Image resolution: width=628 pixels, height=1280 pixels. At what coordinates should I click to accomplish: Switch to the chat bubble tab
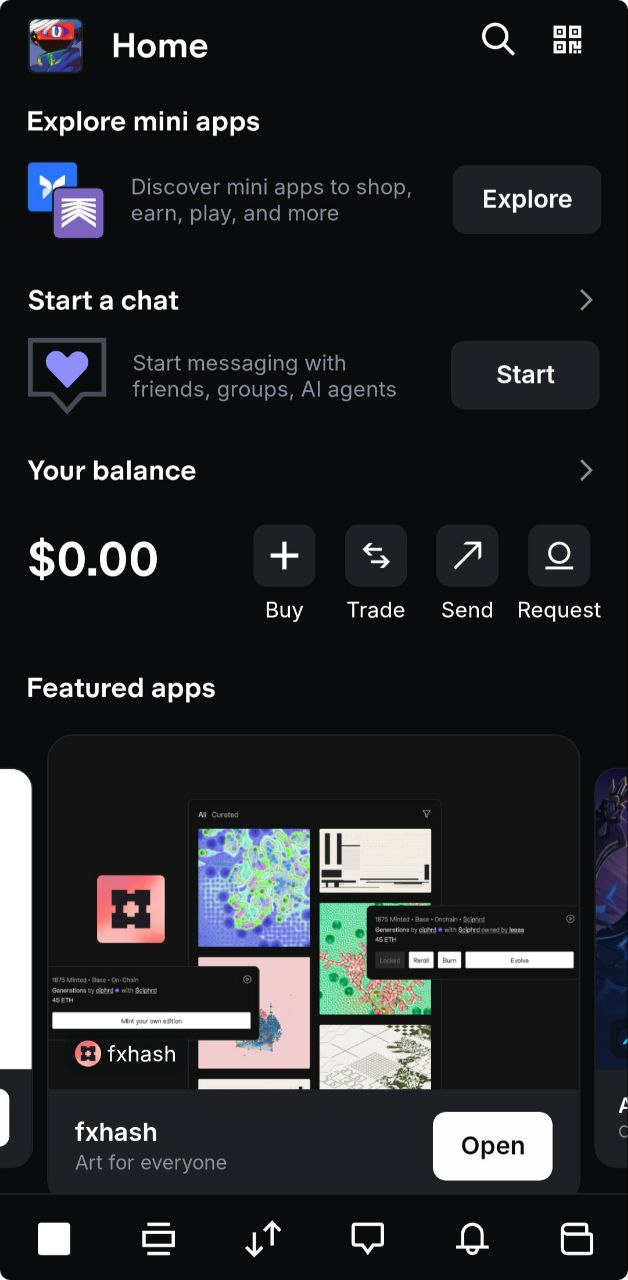(x=368, y=1238)
